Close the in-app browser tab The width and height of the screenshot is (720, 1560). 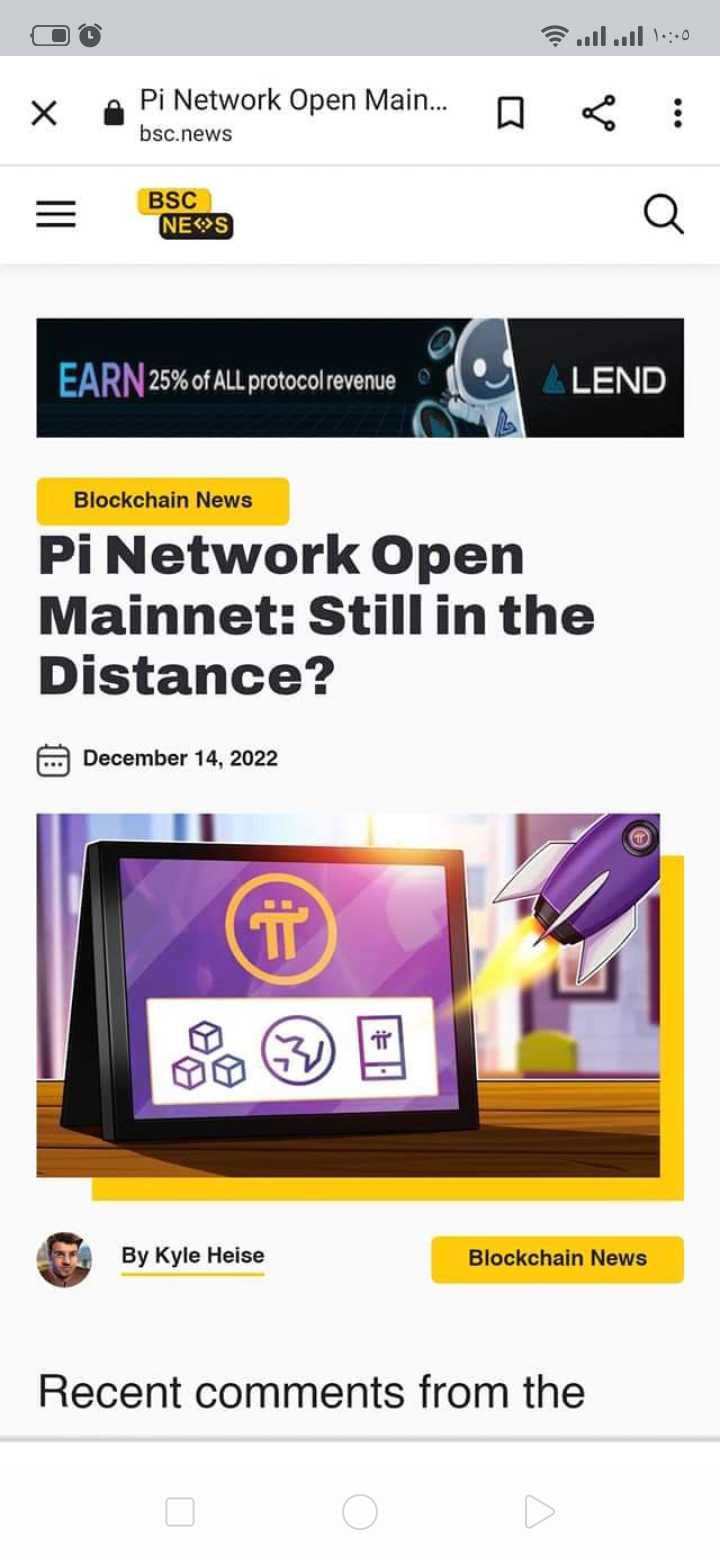pos(44,113)
